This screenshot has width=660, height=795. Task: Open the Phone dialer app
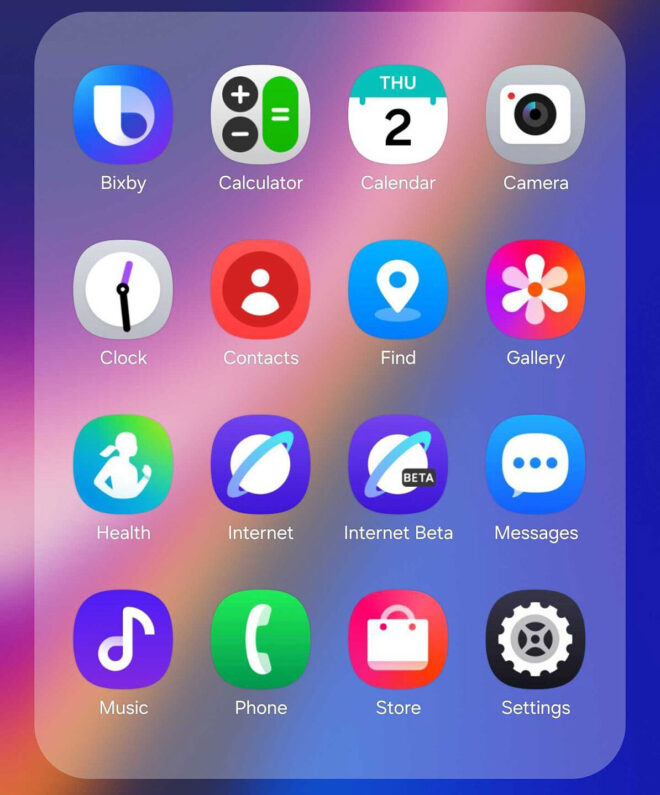pos(260,640)
